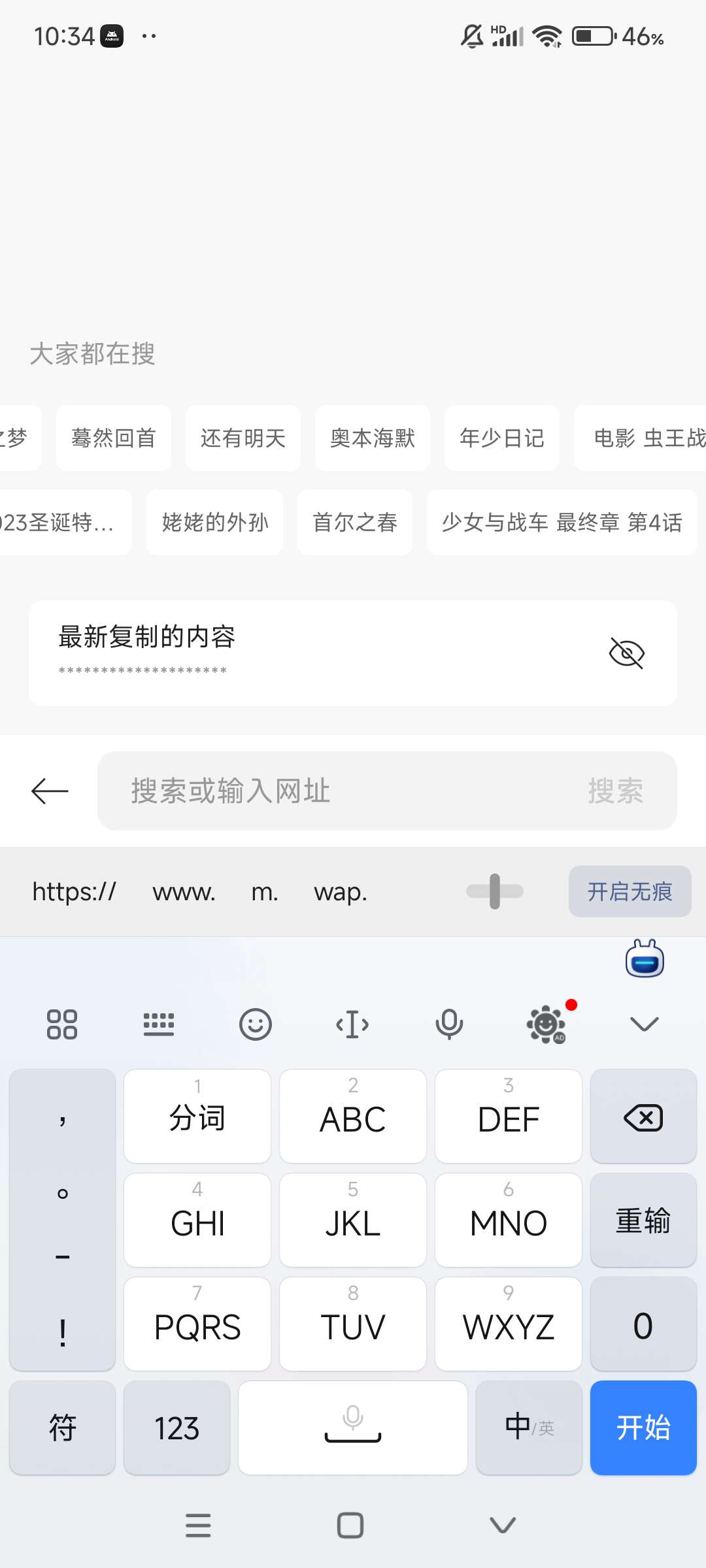Open the 年少日记 trending search
This screenshot has width=706, height=1568.
(502, 438)
